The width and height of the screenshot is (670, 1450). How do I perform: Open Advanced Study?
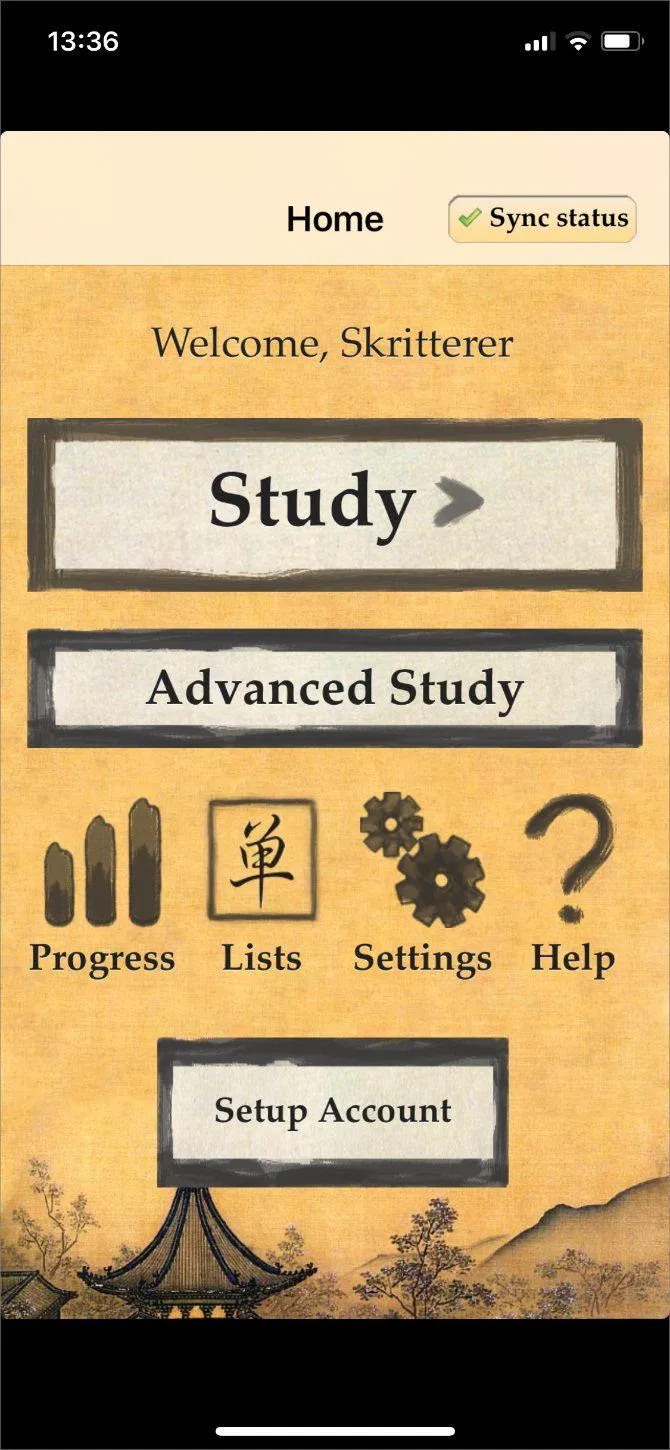tap(334, 688)
